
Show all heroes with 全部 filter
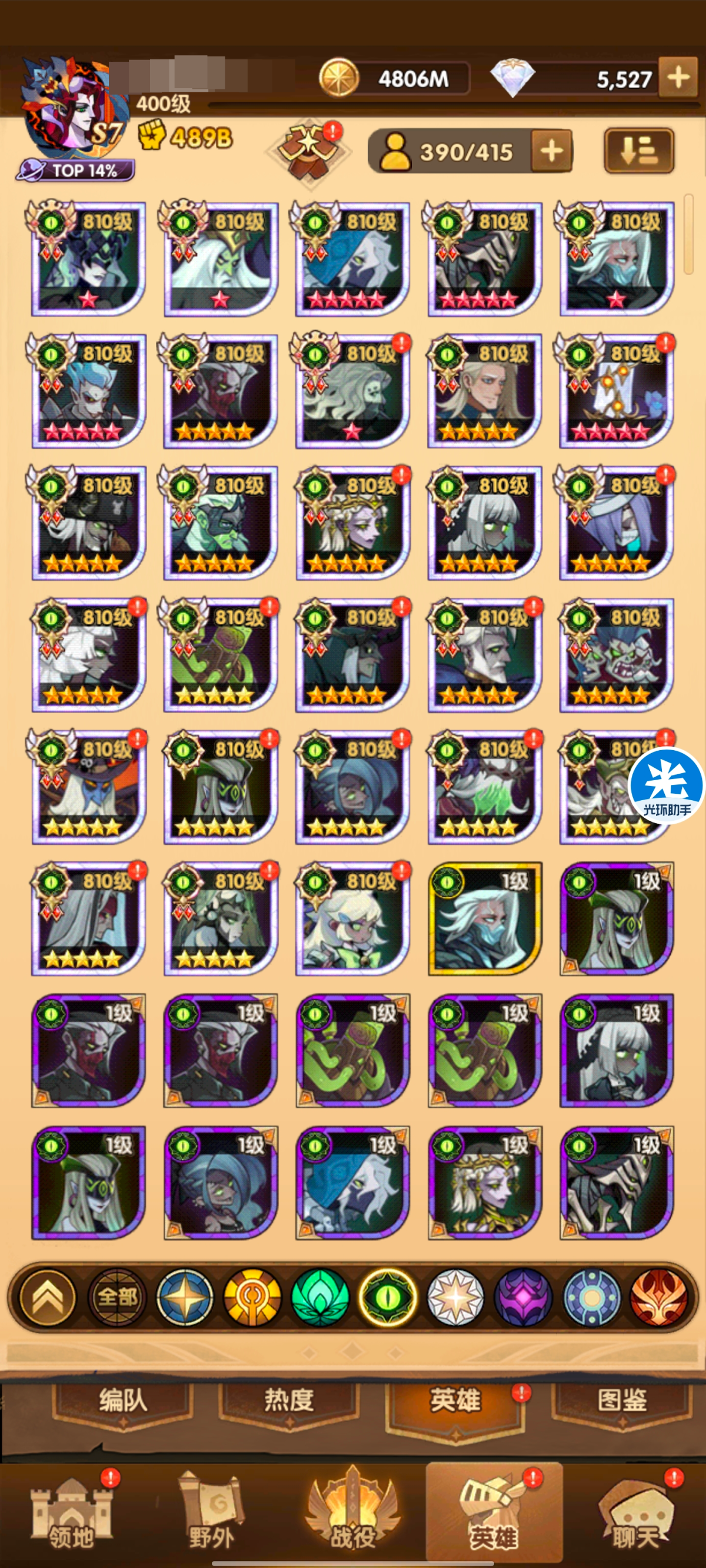[x=117, y=1296]
